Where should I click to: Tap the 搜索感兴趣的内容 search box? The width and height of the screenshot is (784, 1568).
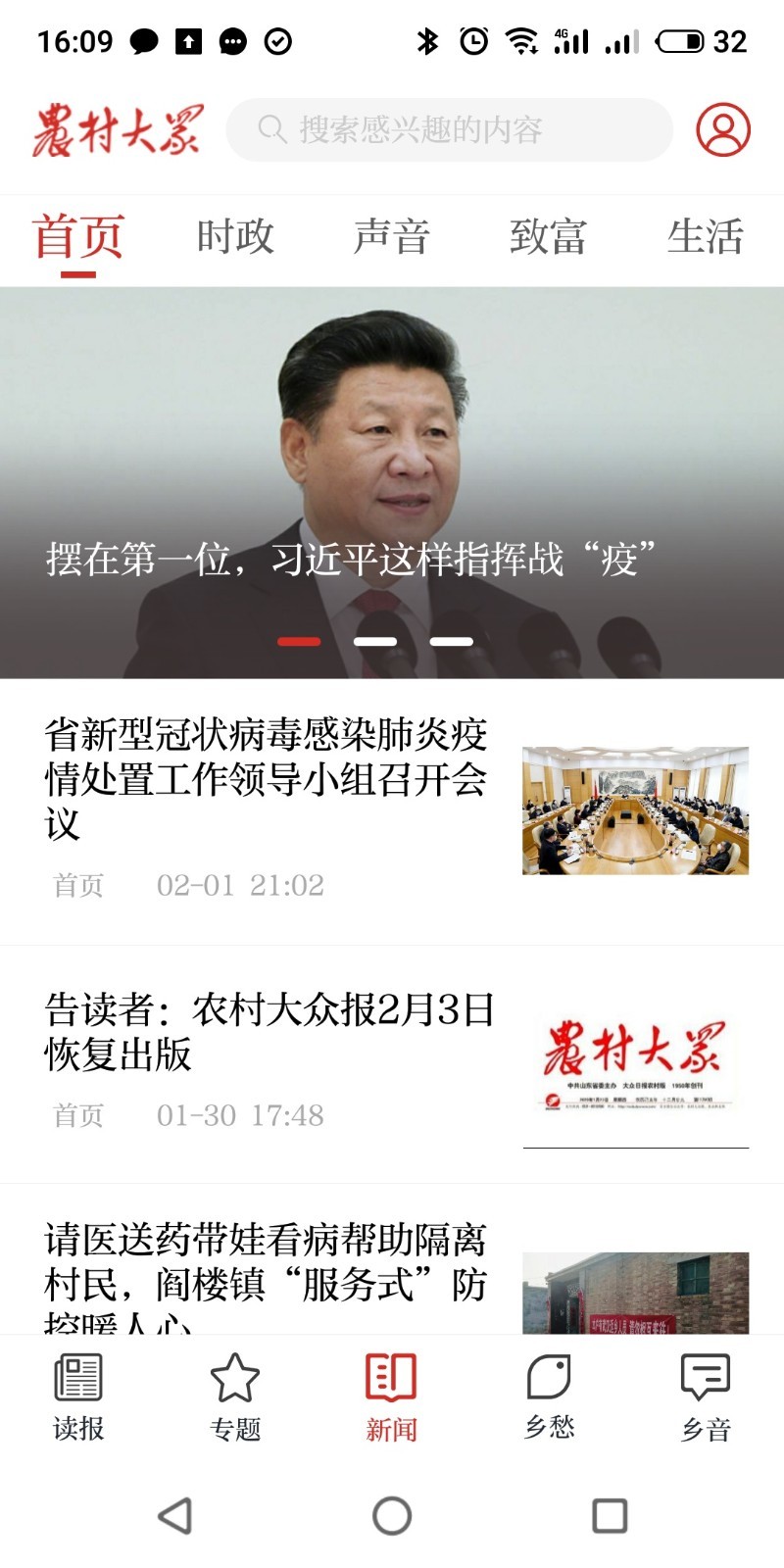click(450, 129)
